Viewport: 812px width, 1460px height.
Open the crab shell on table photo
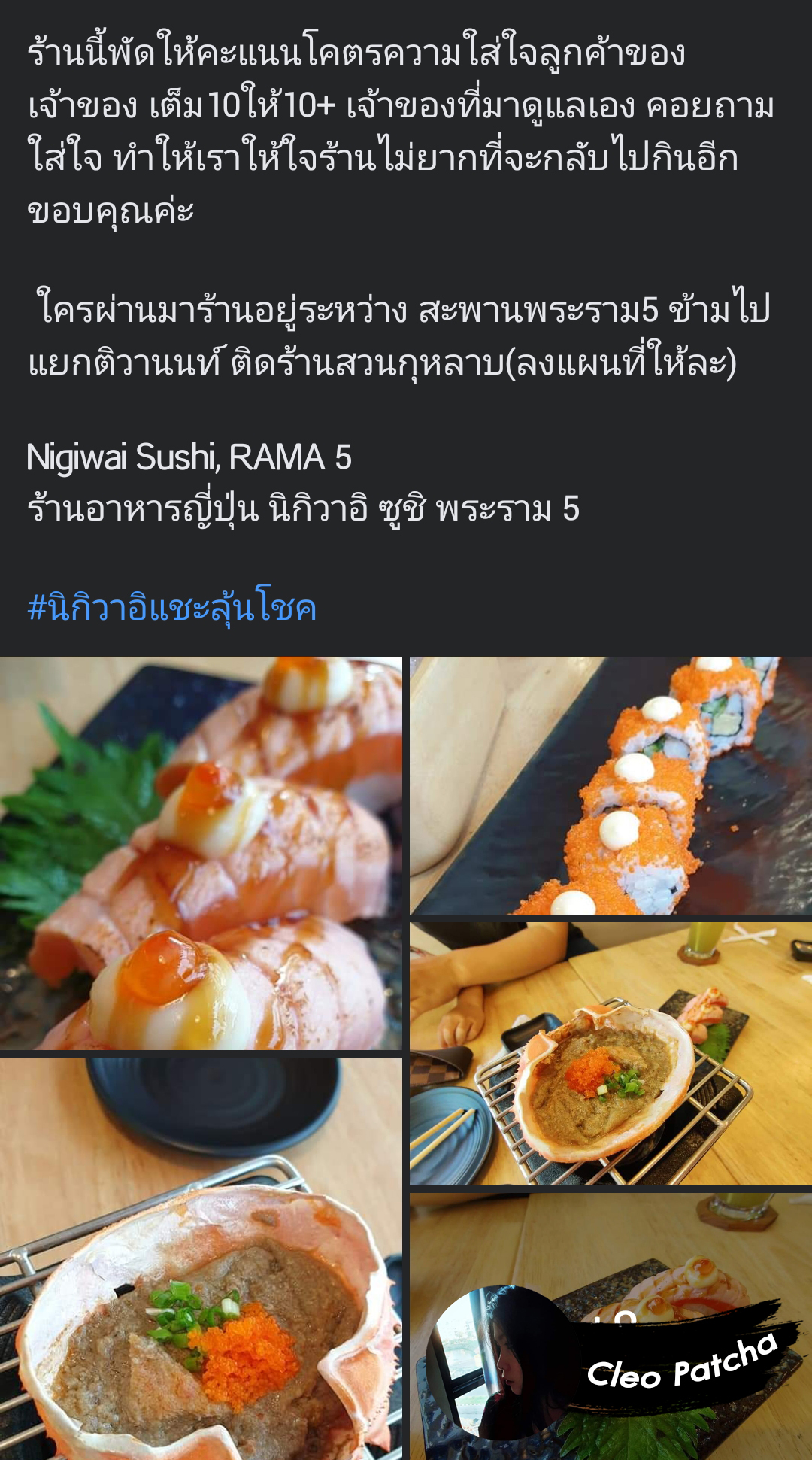pos(611,1054)
